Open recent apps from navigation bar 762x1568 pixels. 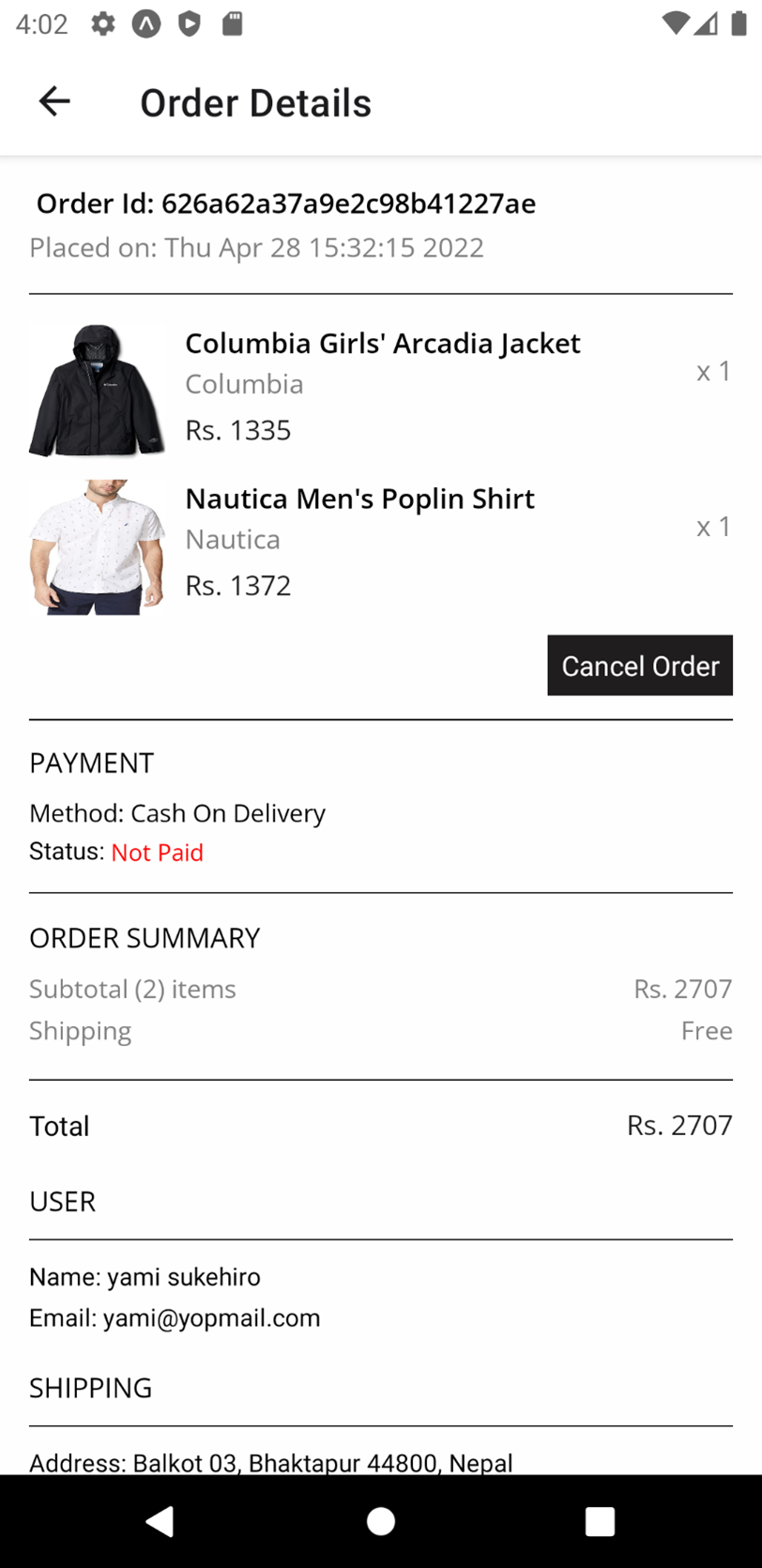pyautogui.click(x=600, y=1521)
